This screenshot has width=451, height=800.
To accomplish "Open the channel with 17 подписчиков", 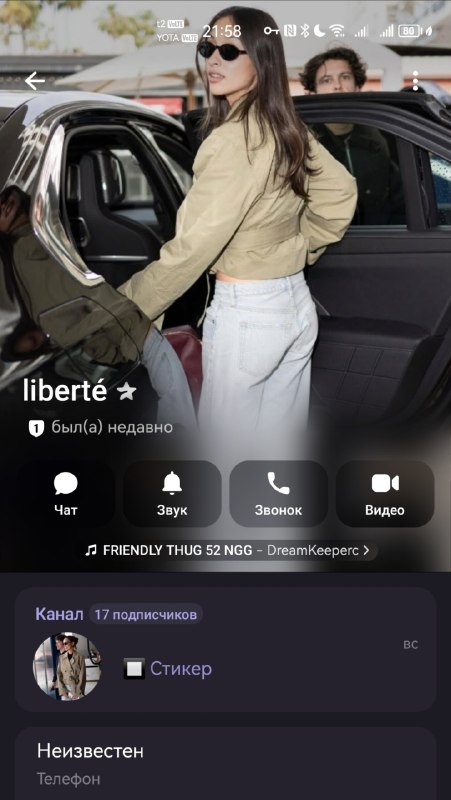I will pyautogui.click(x=226, y=649).
